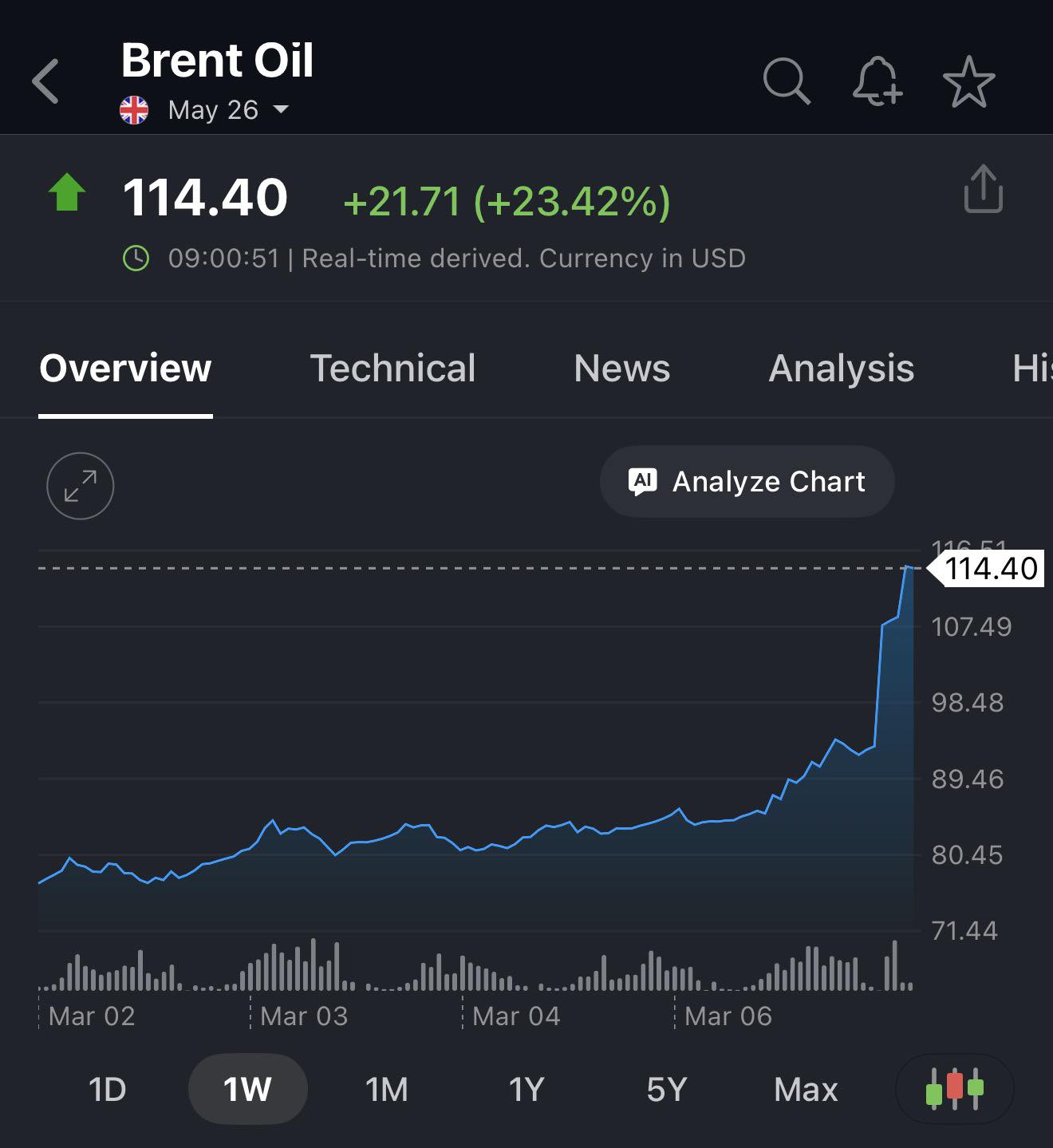Image resolution: width=1053 pixels, height=1148 pixels.
Task: Select the 1W chart range
Action: 247,1089
